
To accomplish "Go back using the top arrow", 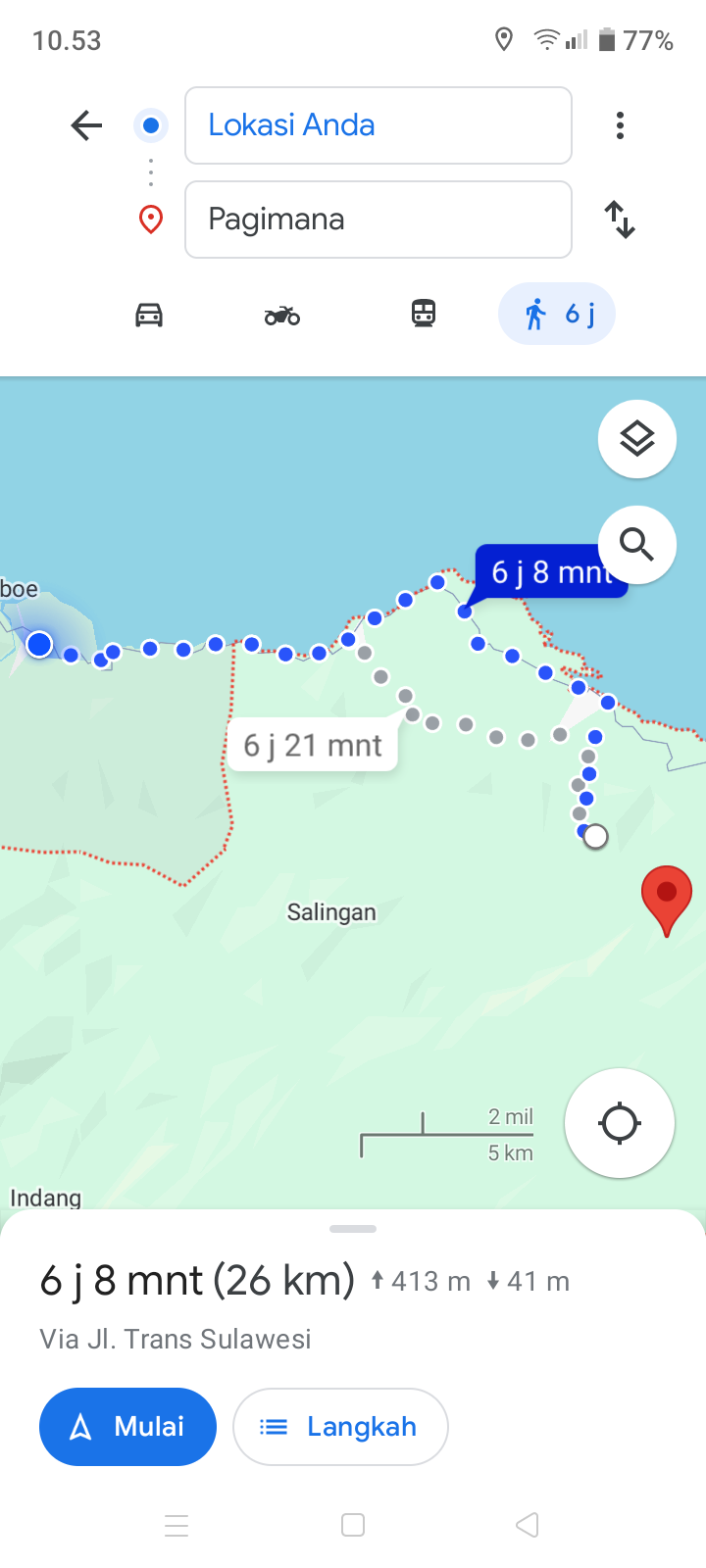I will [86, 125].
